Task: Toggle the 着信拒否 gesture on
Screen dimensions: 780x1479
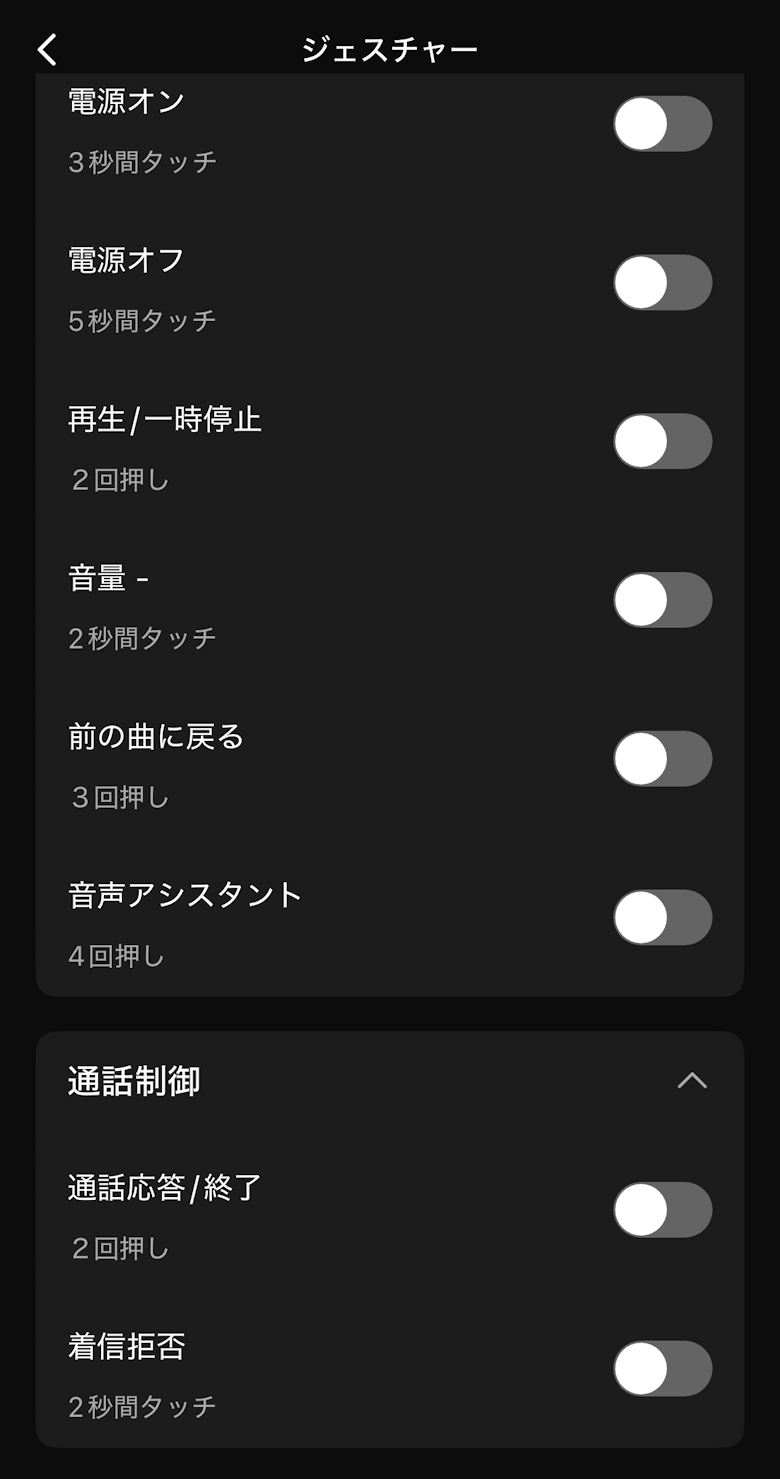Action: (x=662, y=1368)
